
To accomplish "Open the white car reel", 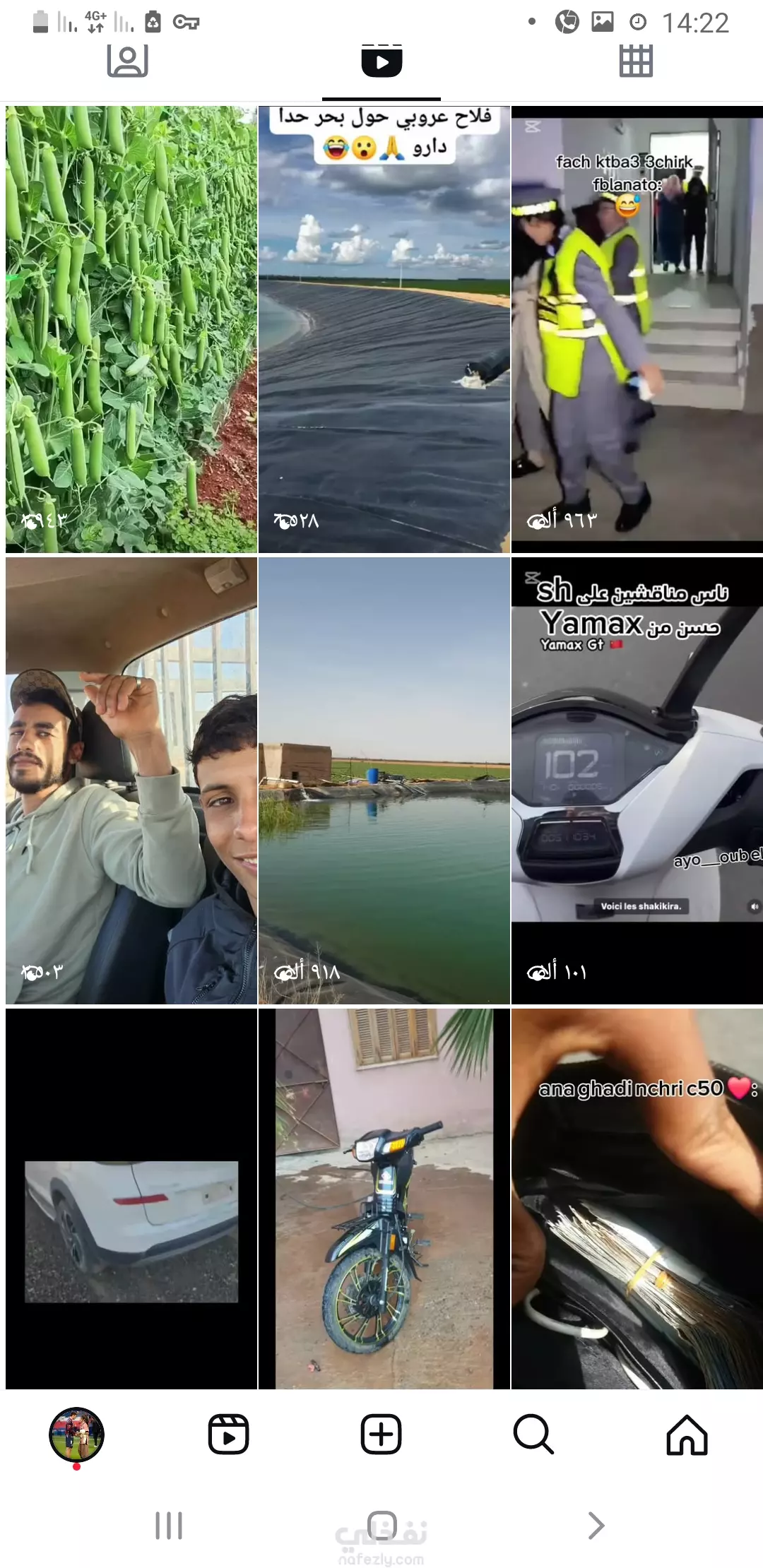I will pos(131,1199).
